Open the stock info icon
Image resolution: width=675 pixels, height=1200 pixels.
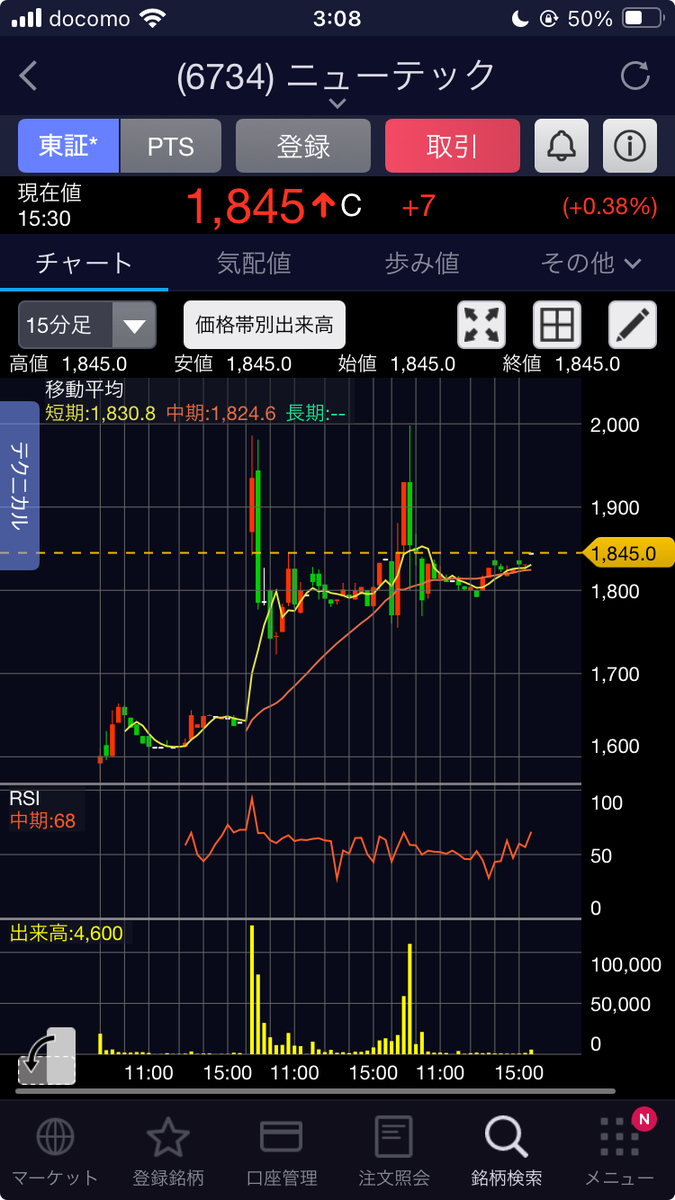[629, 147]
